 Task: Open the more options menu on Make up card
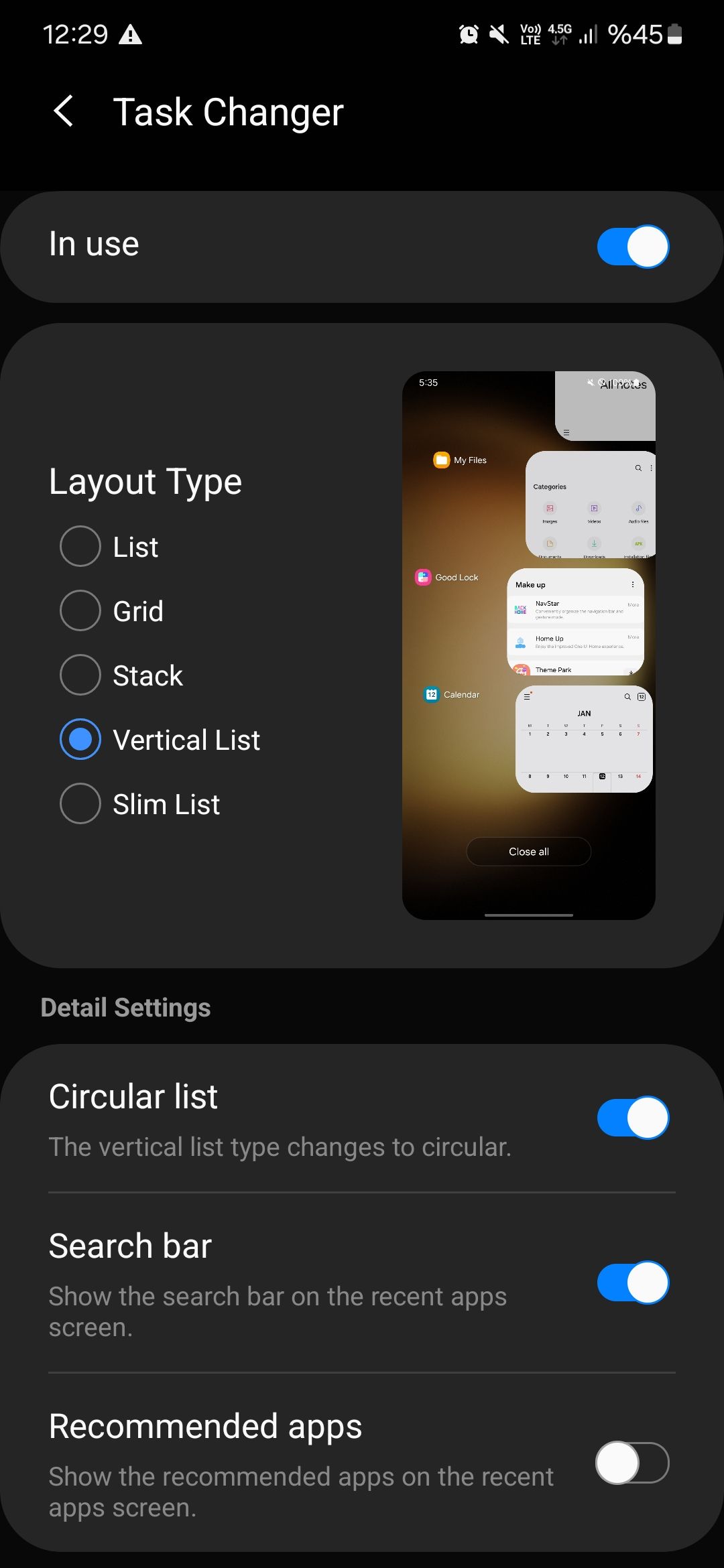632,584
